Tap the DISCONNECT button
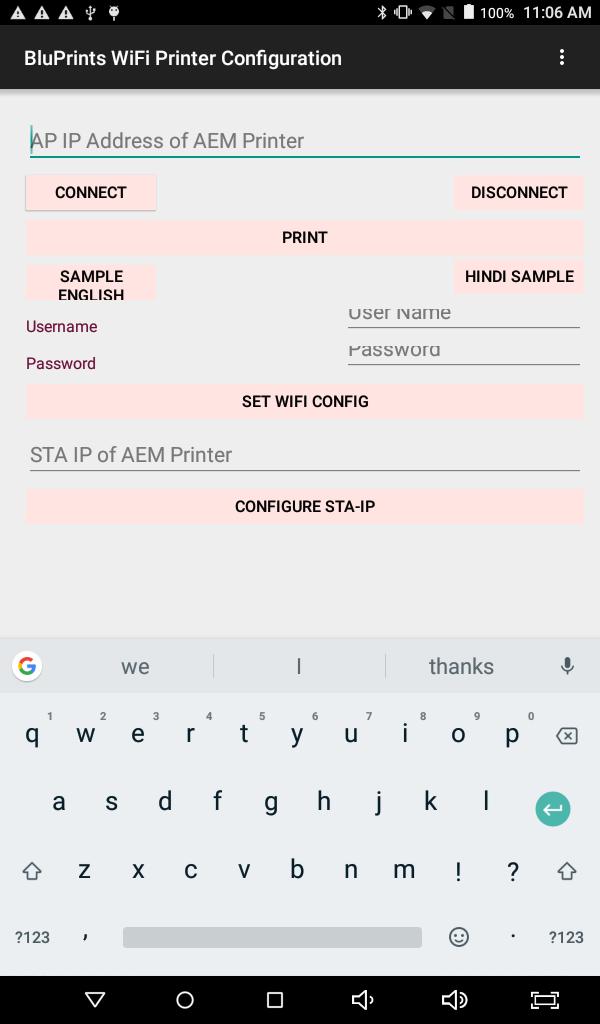600x1024 pixels. click(518, 192)
